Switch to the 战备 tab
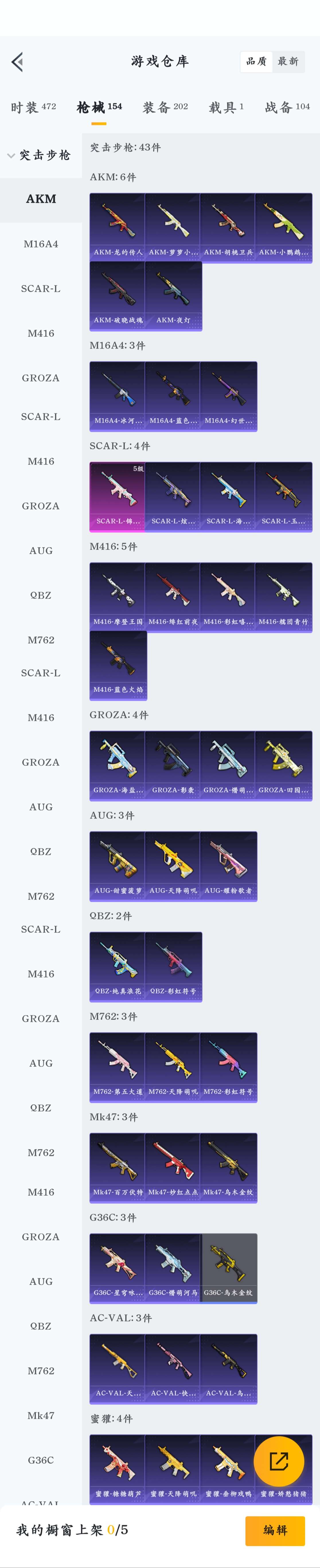320x1568 pixels. (287, 108)
